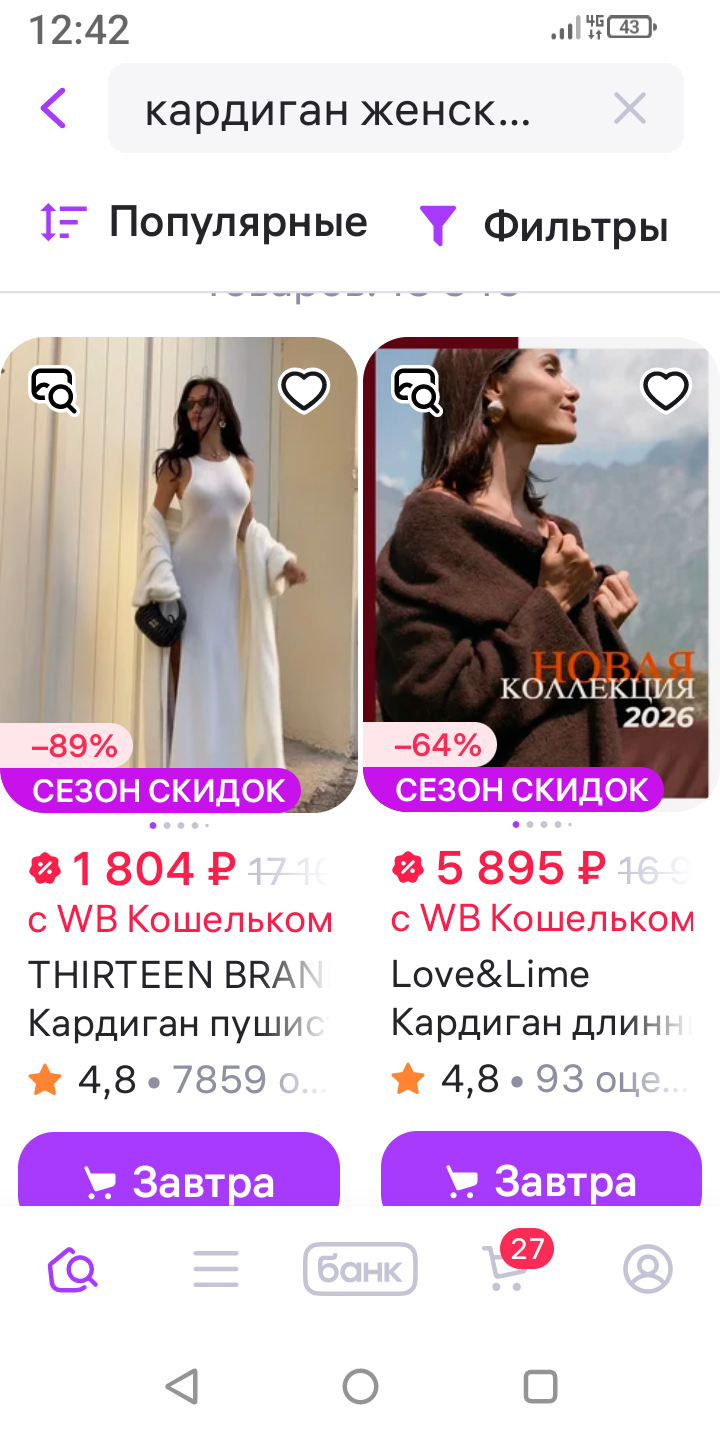Add THIRTEEN BRAND cardigan to favorites
Image resolution: width=720 pixels, height=1440 pixels.
(x=304, y=391)
